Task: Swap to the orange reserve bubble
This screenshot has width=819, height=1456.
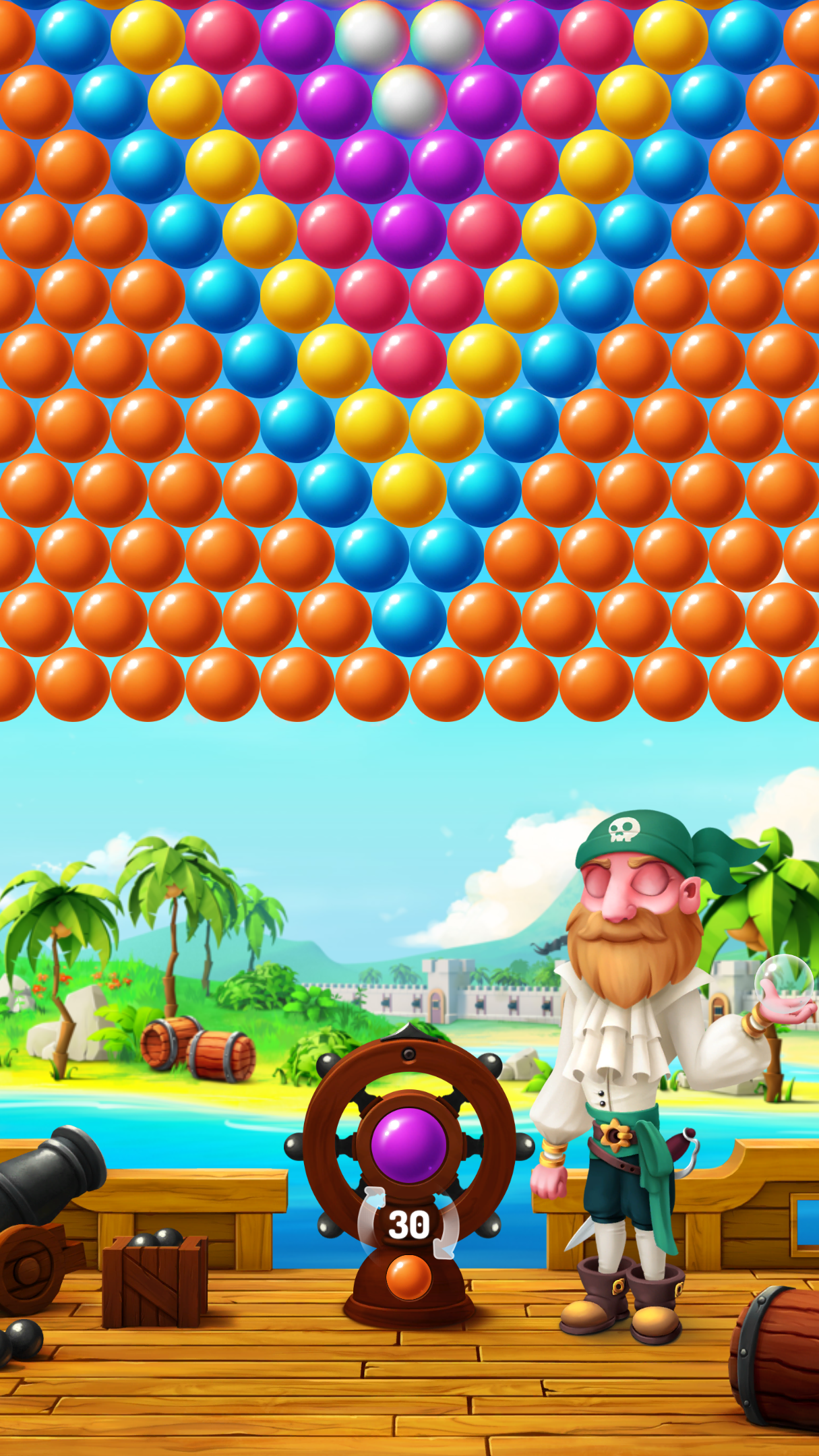Action: click(408, 1277)
